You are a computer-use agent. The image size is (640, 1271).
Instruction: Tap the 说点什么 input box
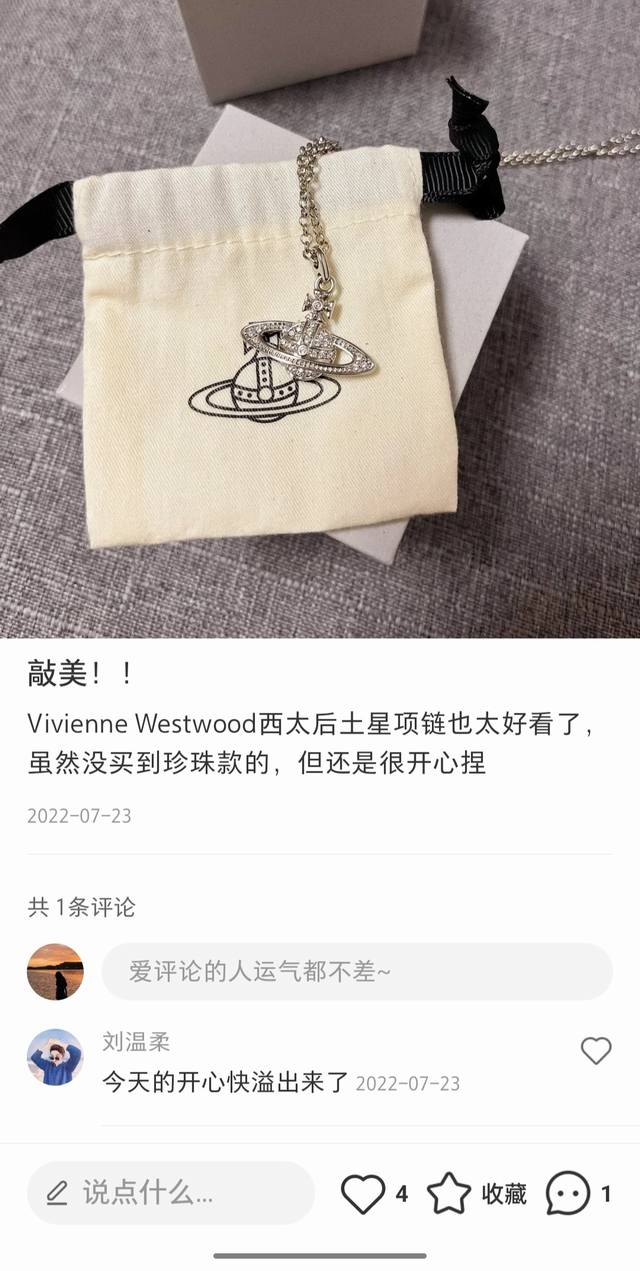[170, 1192]
